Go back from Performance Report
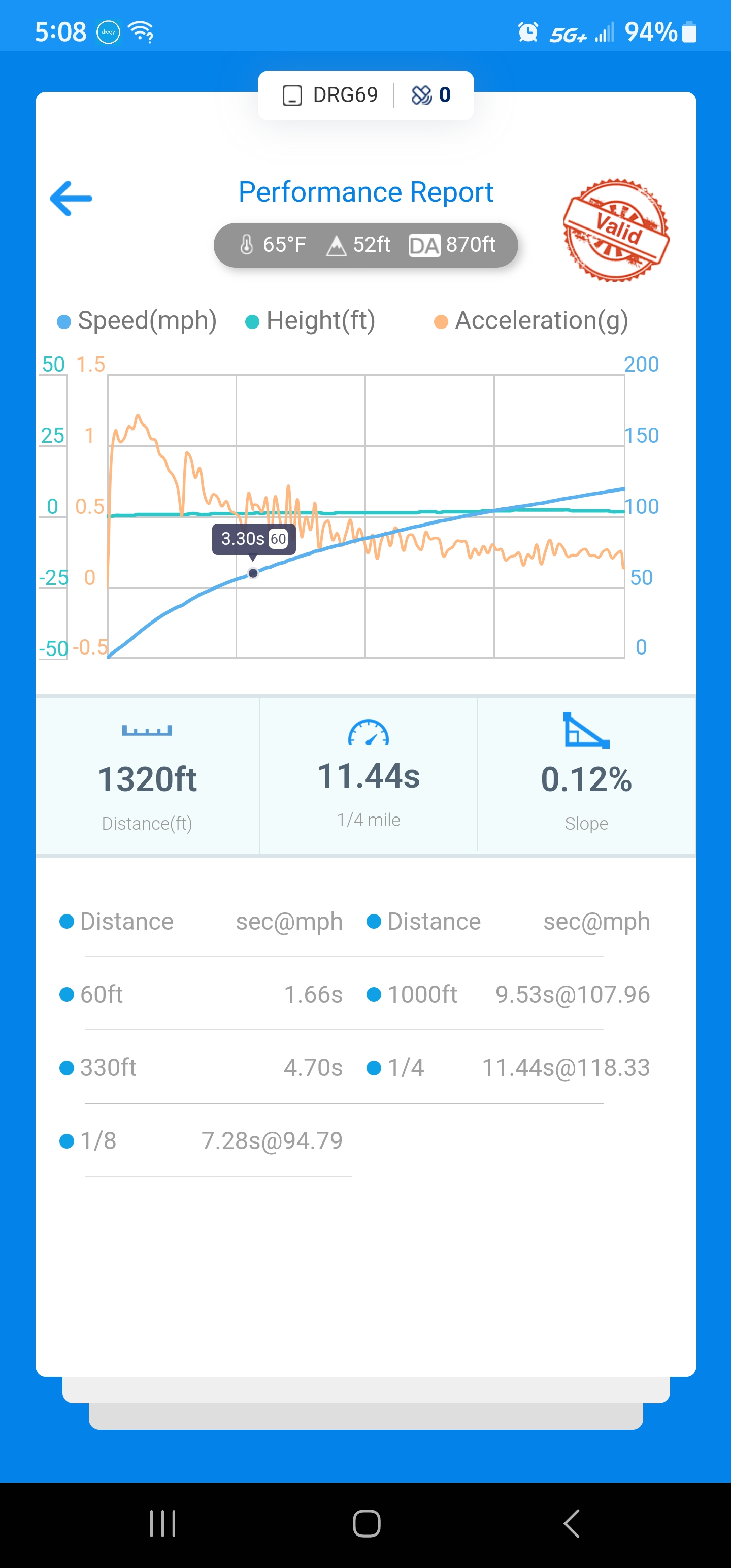The height and width of the screenshot is (1568, 731). coord(71,199)
